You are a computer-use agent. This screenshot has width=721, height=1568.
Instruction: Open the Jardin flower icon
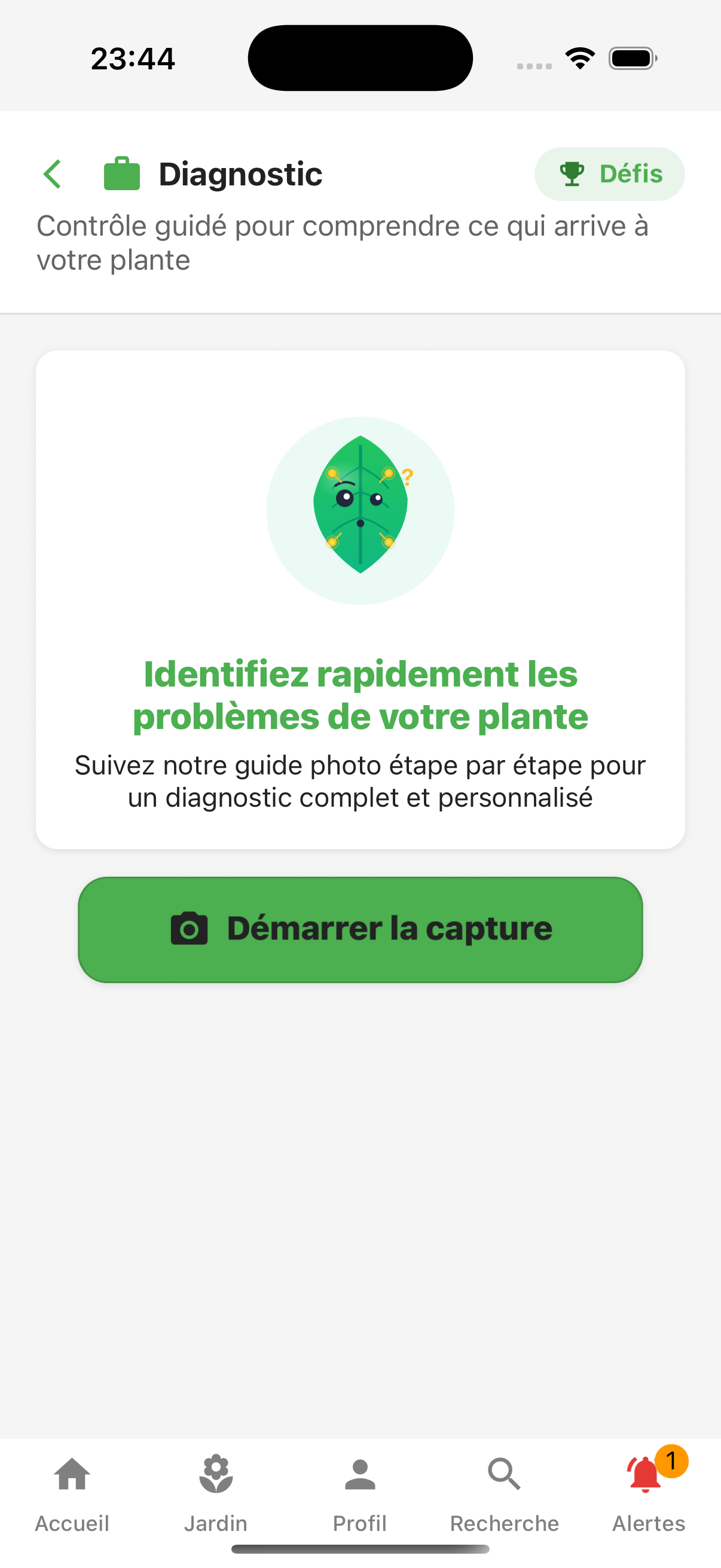click(x=216, y=1474)
